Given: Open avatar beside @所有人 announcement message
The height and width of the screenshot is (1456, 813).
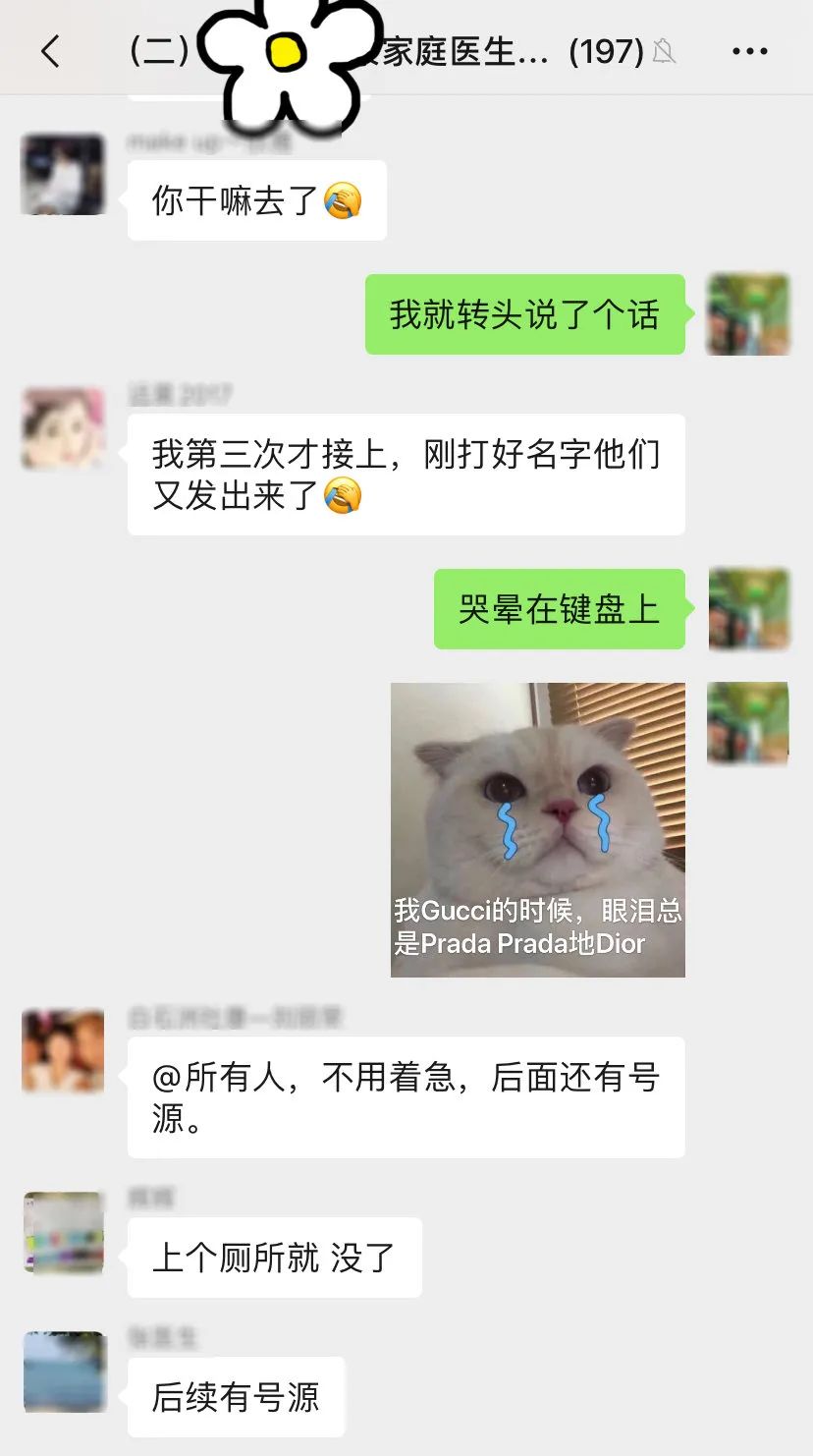Looking at the screenshot, I should point(63,1050).
